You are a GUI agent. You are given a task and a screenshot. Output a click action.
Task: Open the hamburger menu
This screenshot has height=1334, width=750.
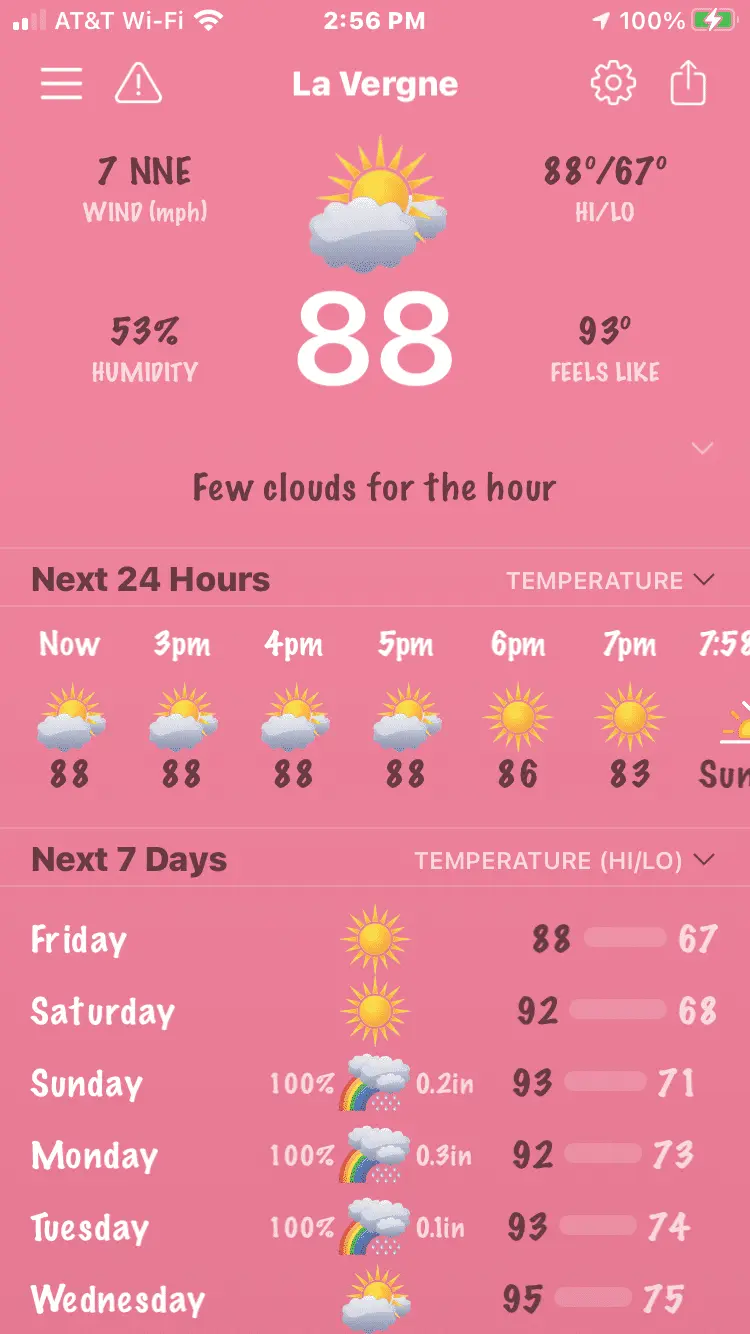[61, 84]
